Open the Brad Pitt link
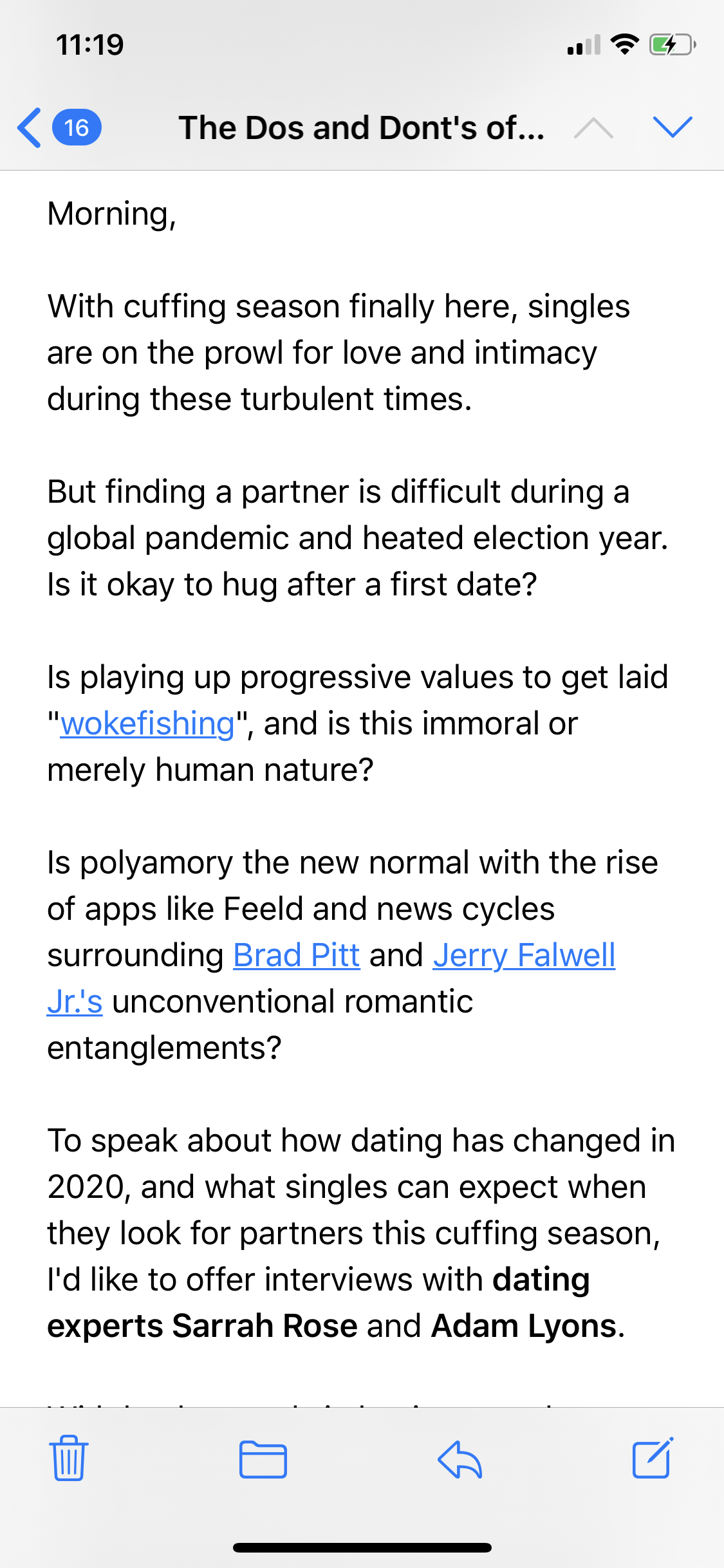Viewport: 724px width, 1568px height. click(296, 955)
